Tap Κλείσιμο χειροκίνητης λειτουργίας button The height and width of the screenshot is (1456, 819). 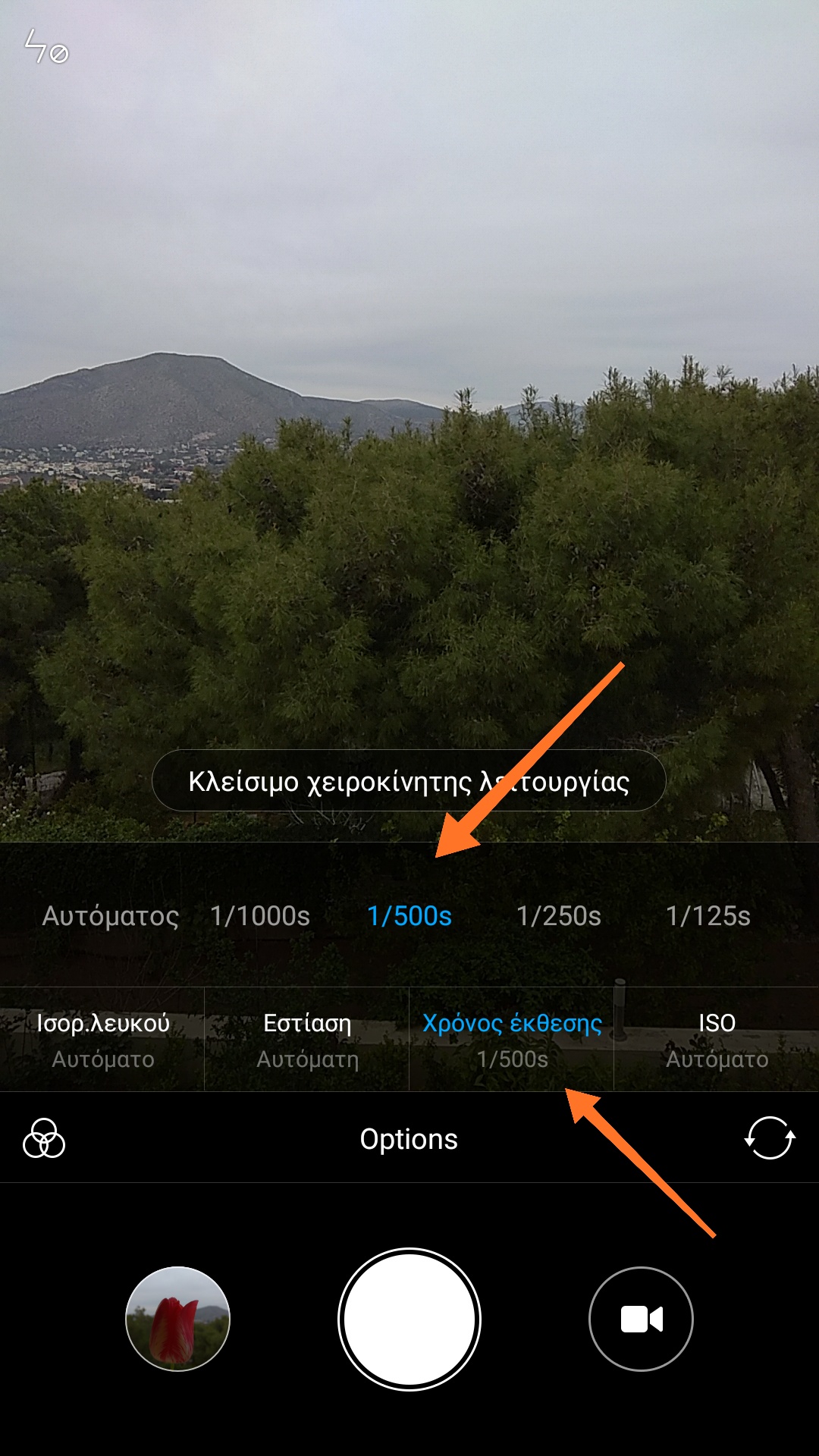(x=409, y=781)
